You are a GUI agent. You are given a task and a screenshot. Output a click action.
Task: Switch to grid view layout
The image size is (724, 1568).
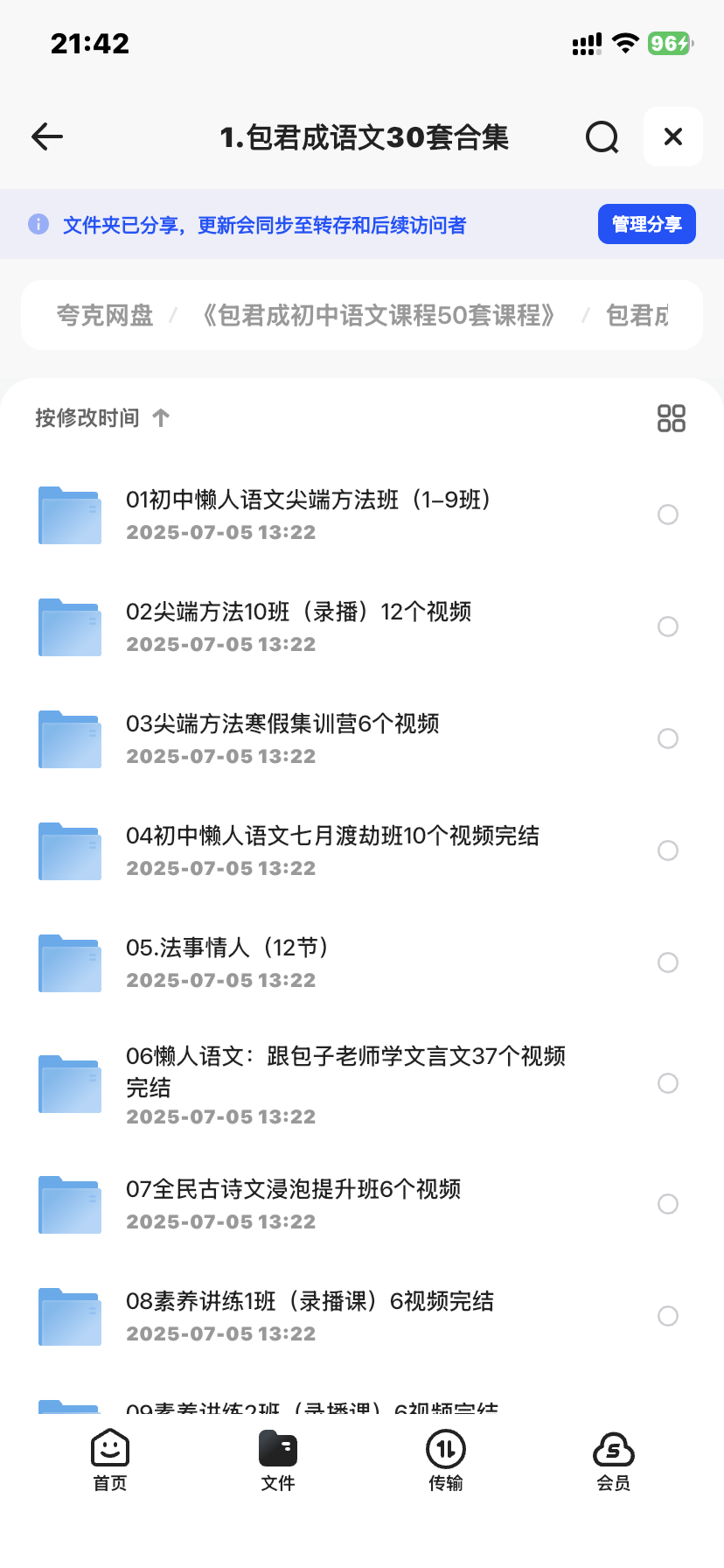pos(671,418)
